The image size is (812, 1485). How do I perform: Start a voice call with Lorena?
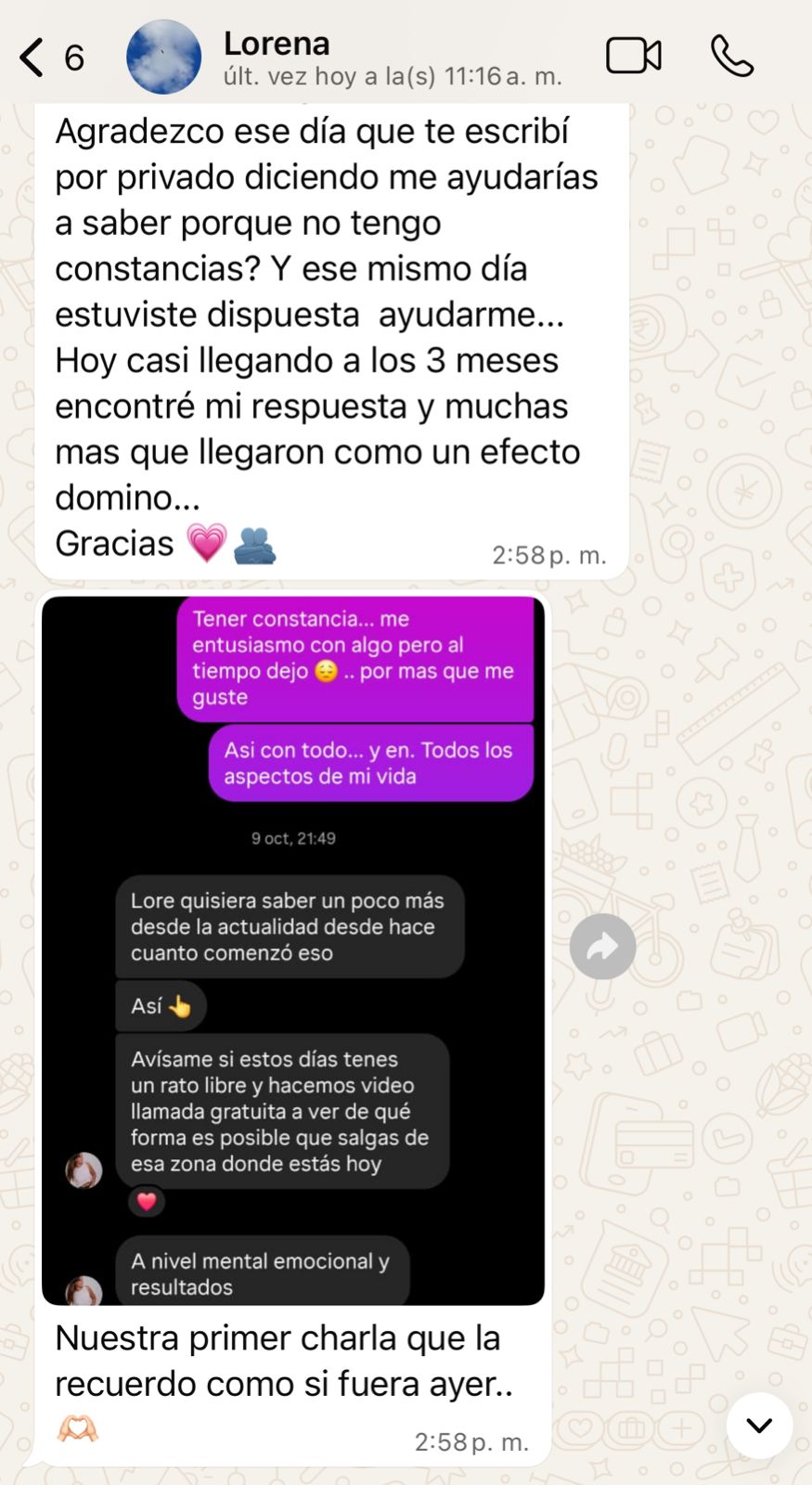(x=732, y=56)
